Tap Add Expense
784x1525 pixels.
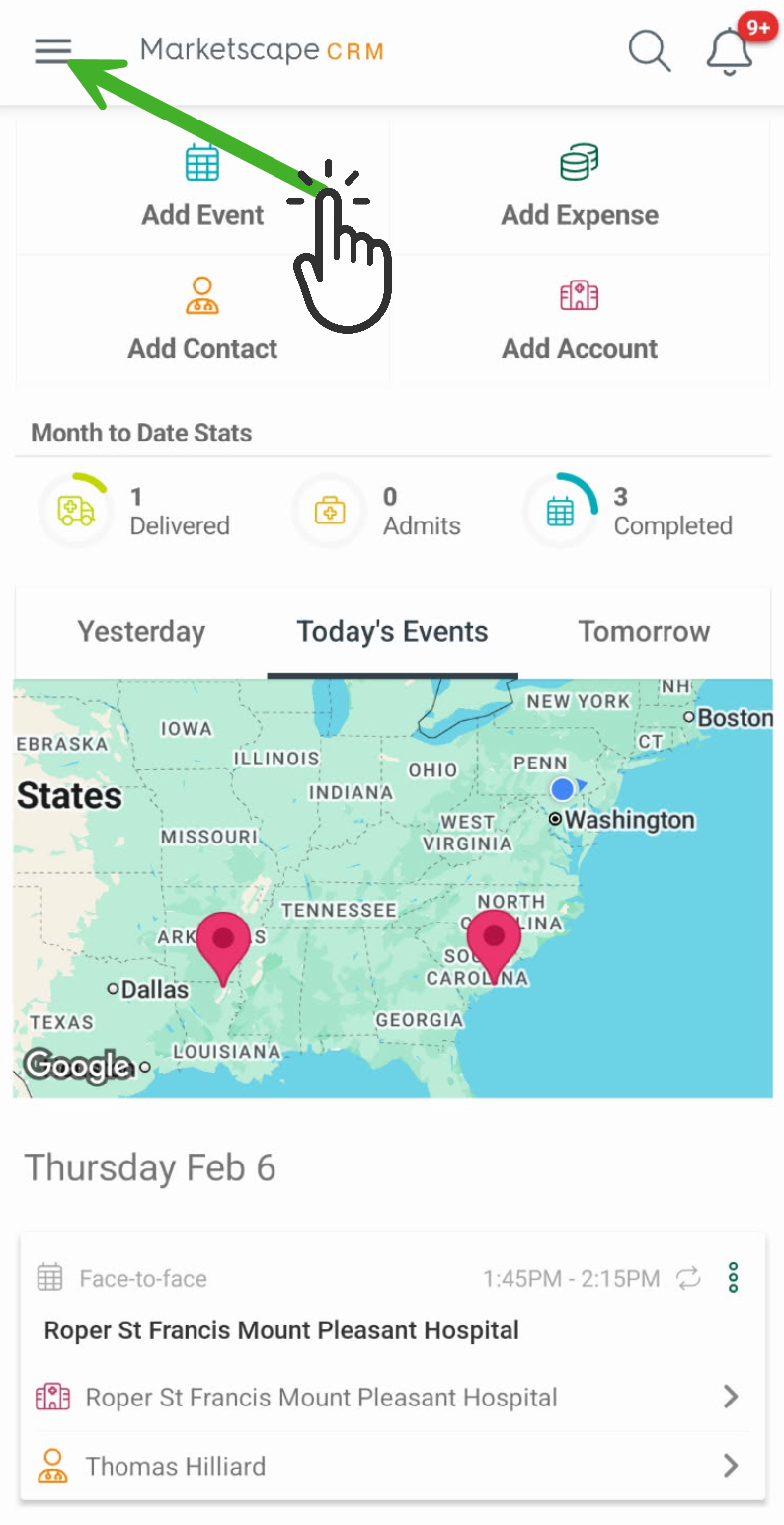[x=580, y=187]
